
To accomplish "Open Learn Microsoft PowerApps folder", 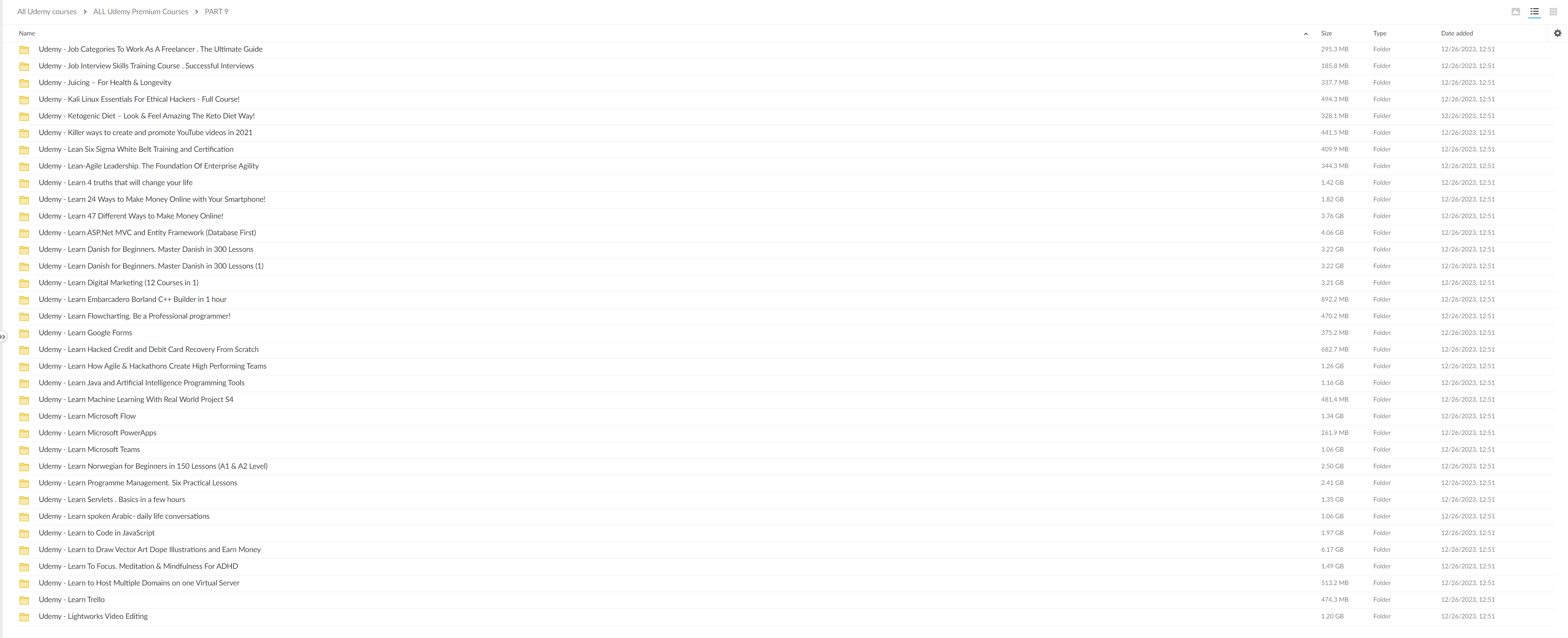I will (97, 433).
